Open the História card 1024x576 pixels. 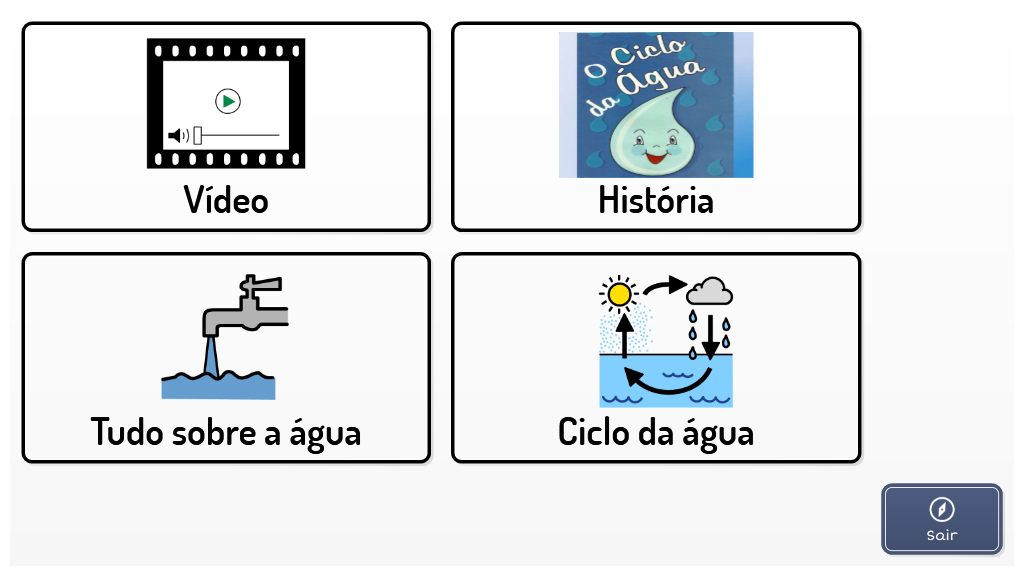pyautogui.click(x=656, y=126)
